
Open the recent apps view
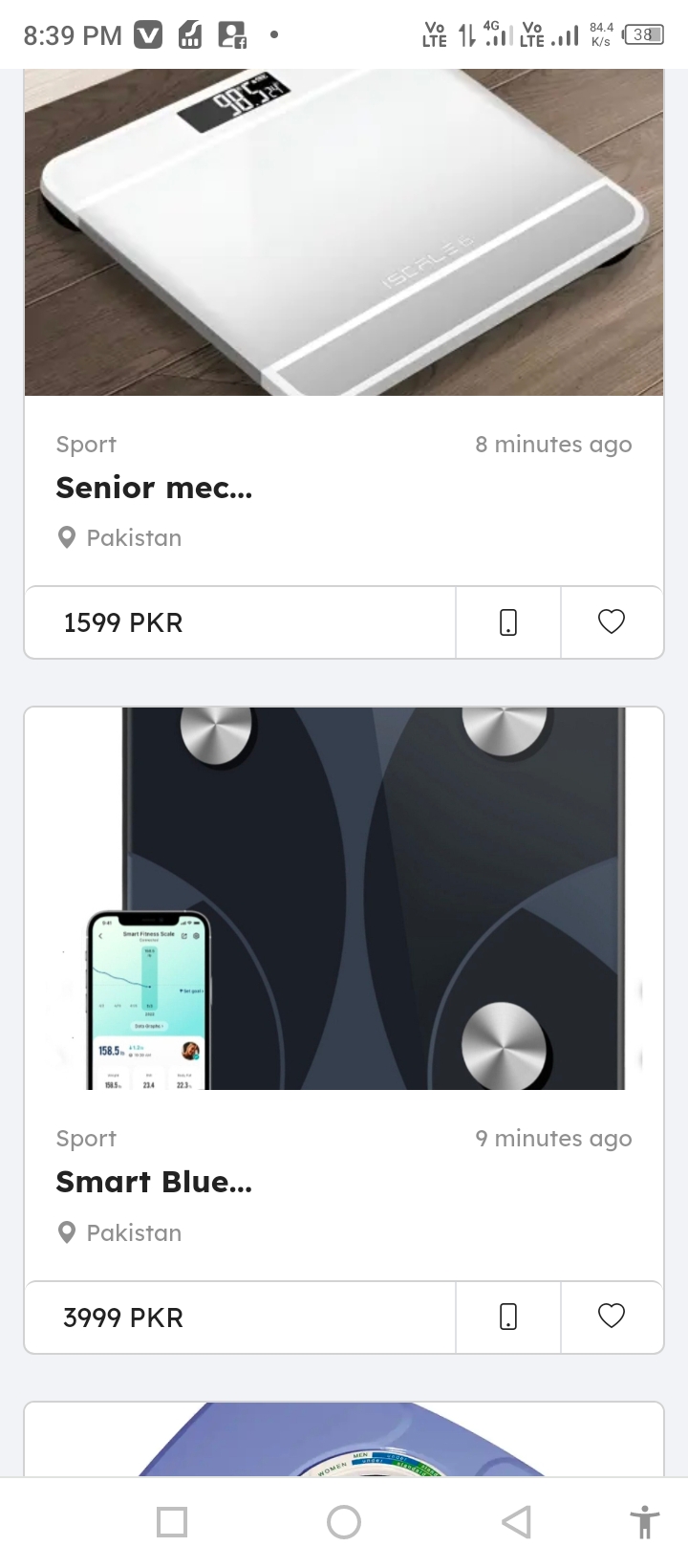coord(172,1521)
